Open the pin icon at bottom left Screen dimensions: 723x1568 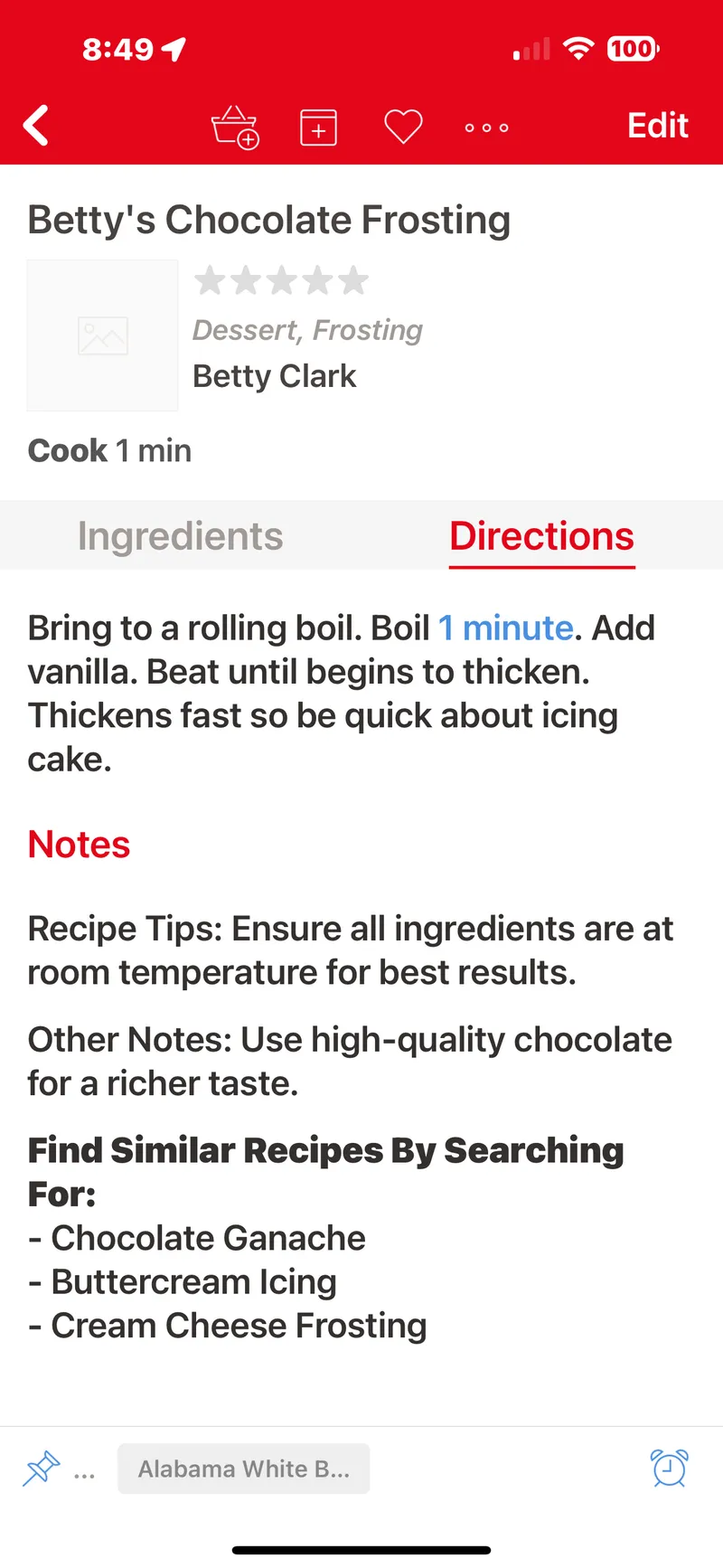42,1469
